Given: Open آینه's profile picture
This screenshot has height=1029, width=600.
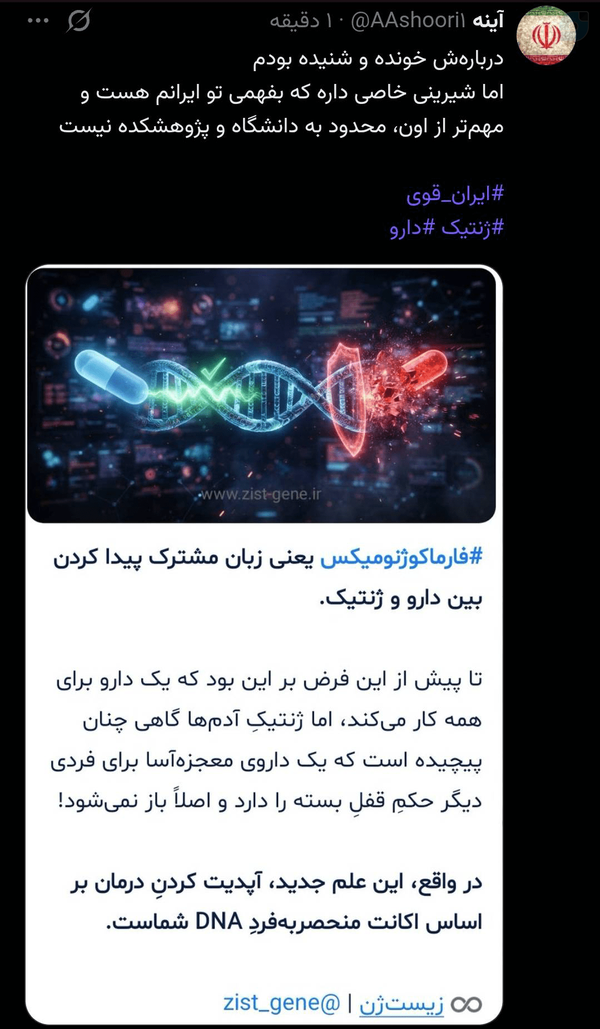Looking at the screenshot, I should (546, 36).
